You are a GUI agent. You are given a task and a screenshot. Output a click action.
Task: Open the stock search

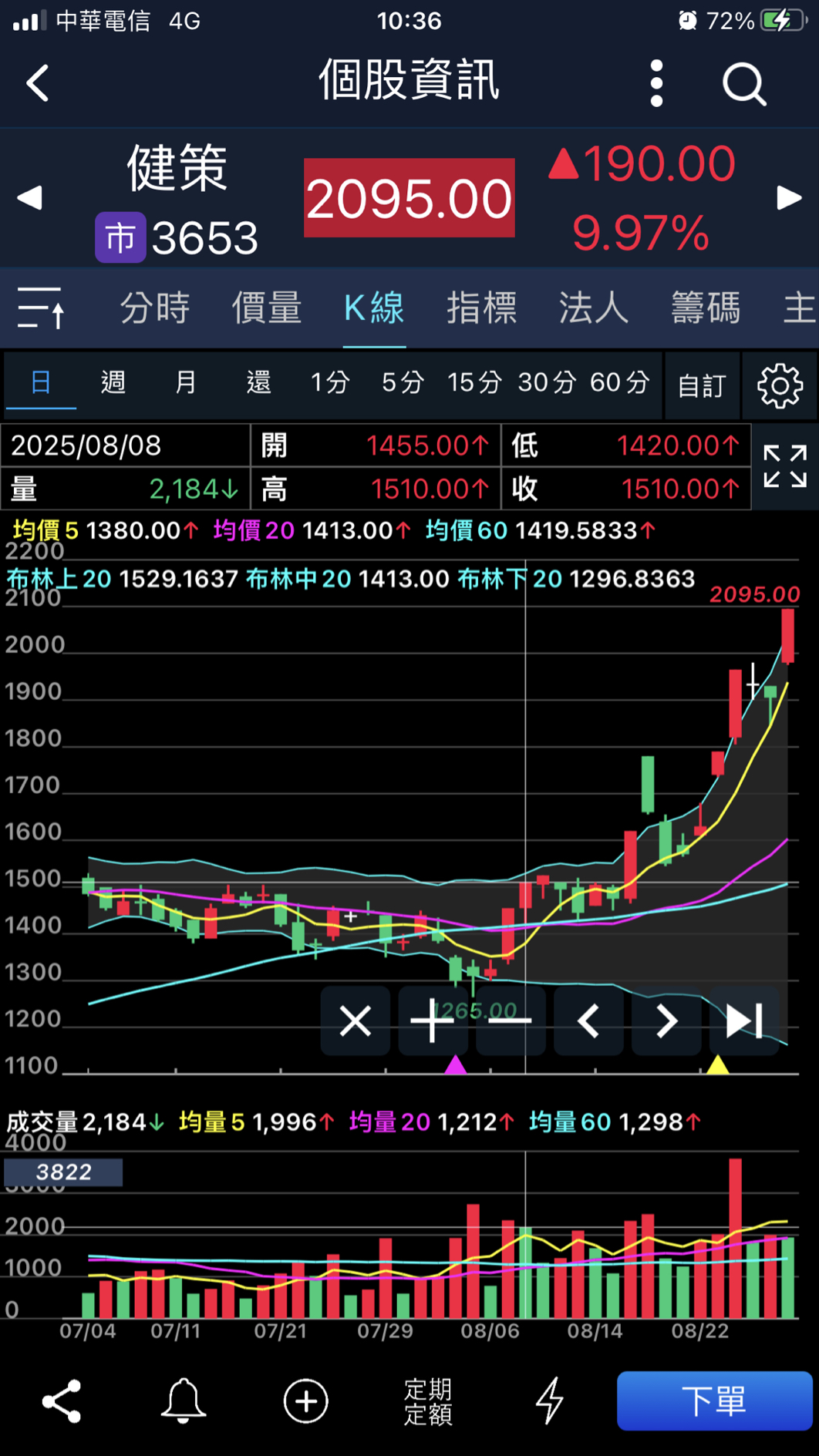click(743, 83)
